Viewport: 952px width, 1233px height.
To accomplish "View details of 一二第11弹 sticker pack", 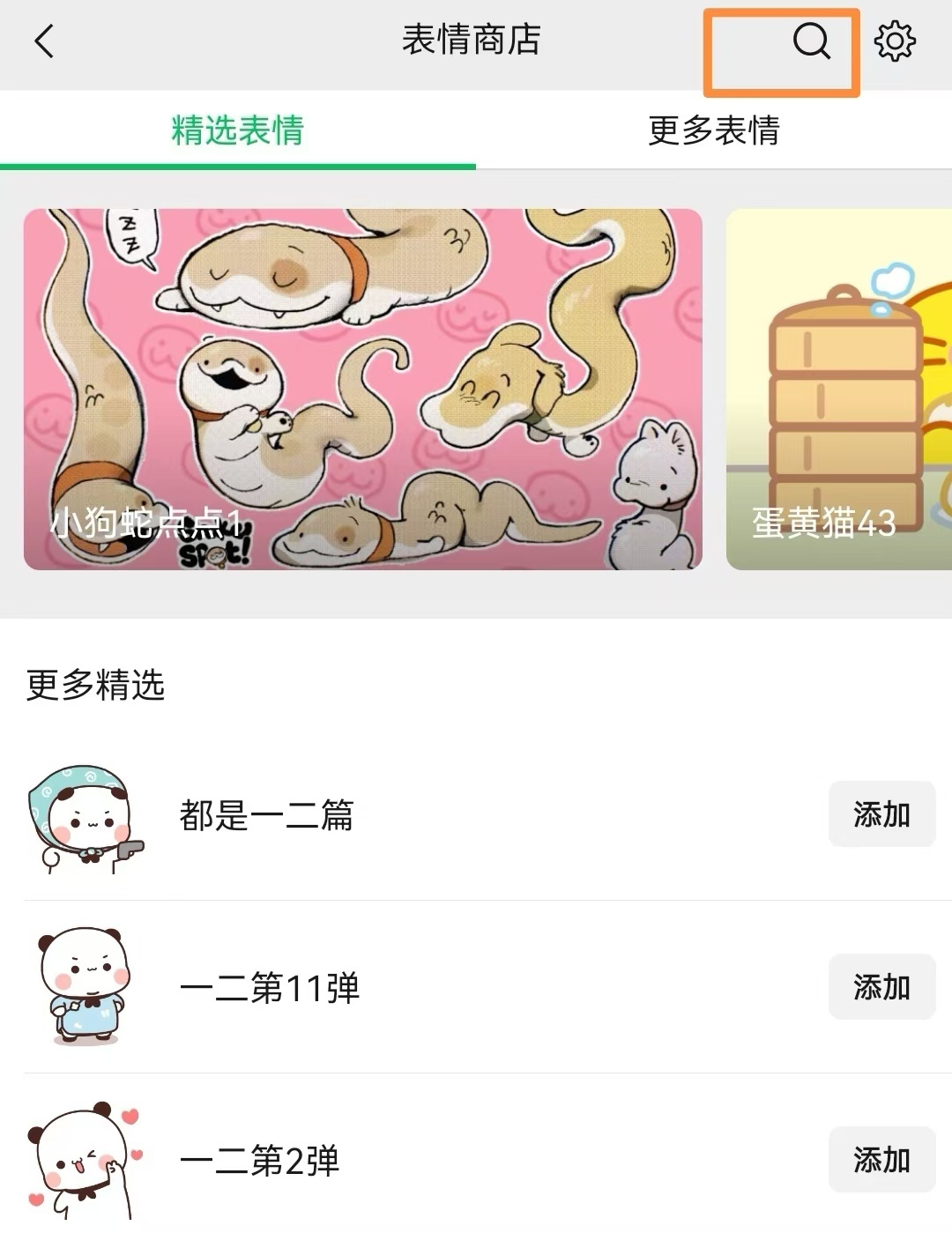I will click(270, 987).
